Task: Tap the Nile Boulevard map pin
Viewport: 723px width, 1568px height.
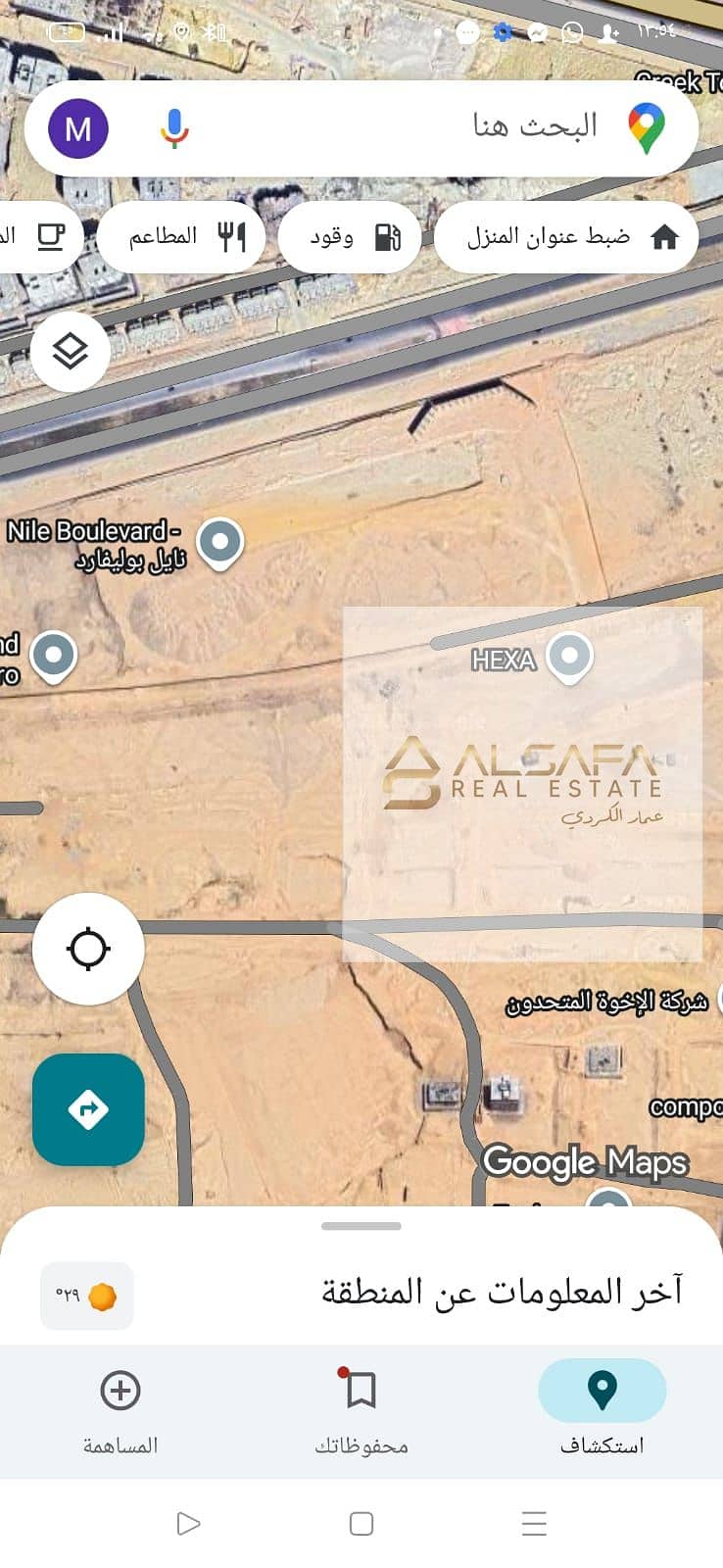Action: pos(219,541)
